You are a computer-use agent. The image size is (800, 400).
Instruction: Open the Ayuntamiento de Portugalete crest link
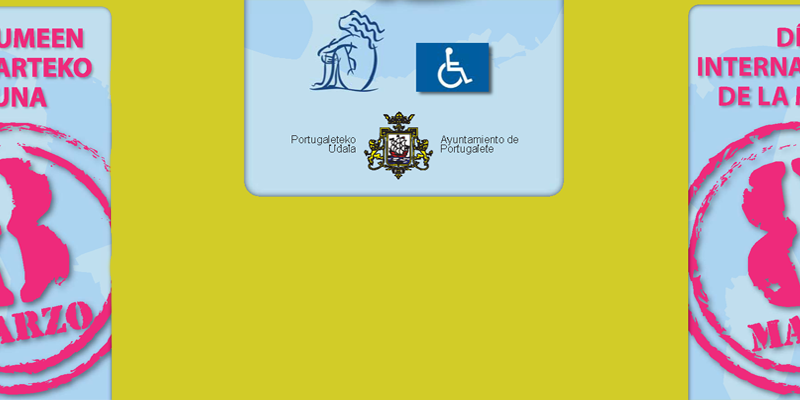(x=401, y=144)
